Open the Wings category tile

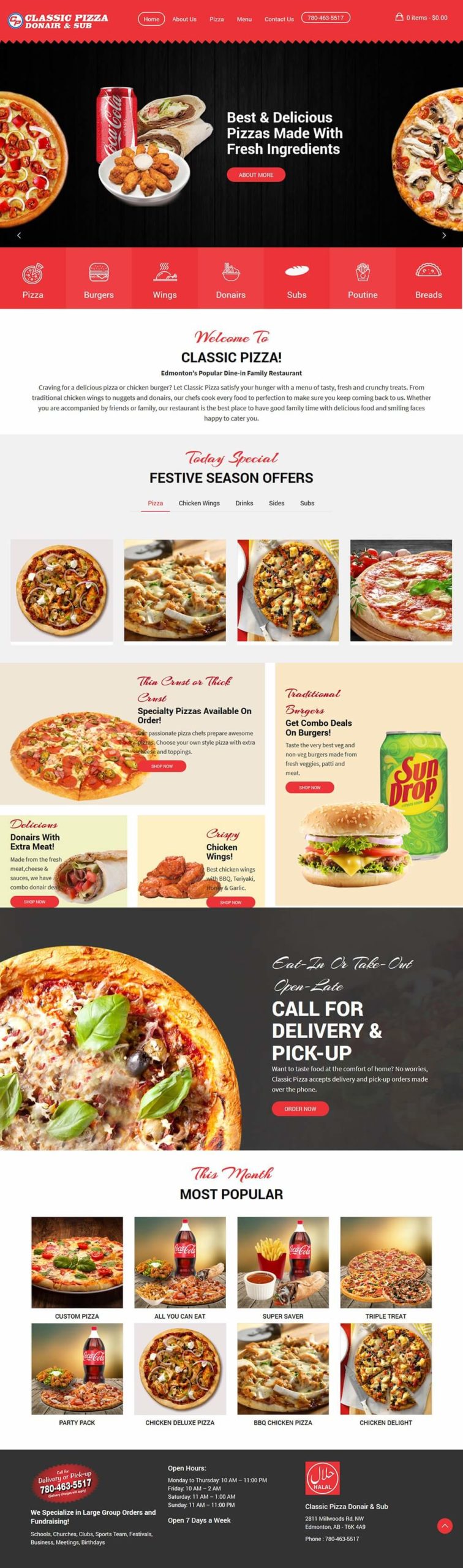(x=165, y=279)
